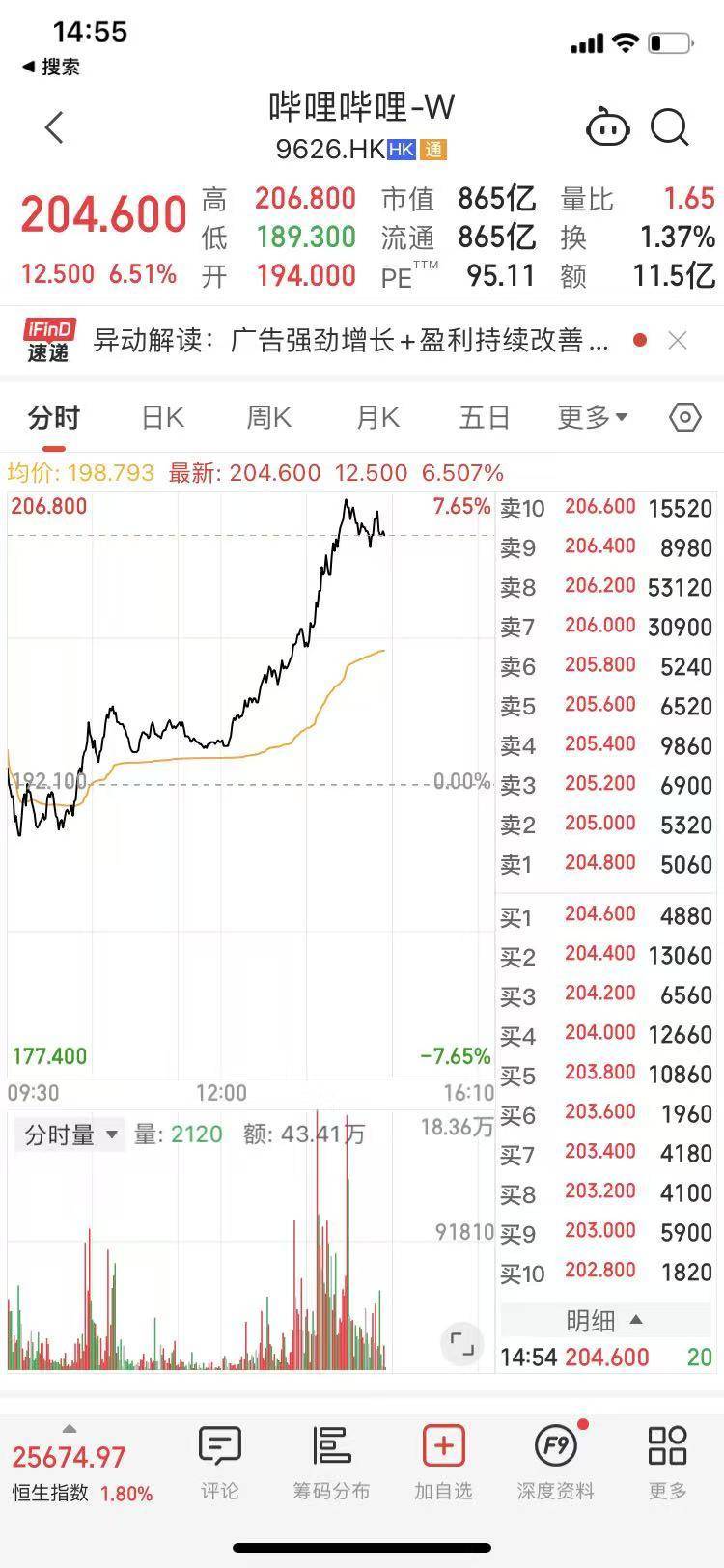Viewport: 724px width, 1568px height.
Task: Switch to the 五日 tab
Action: tap(484, 417)
